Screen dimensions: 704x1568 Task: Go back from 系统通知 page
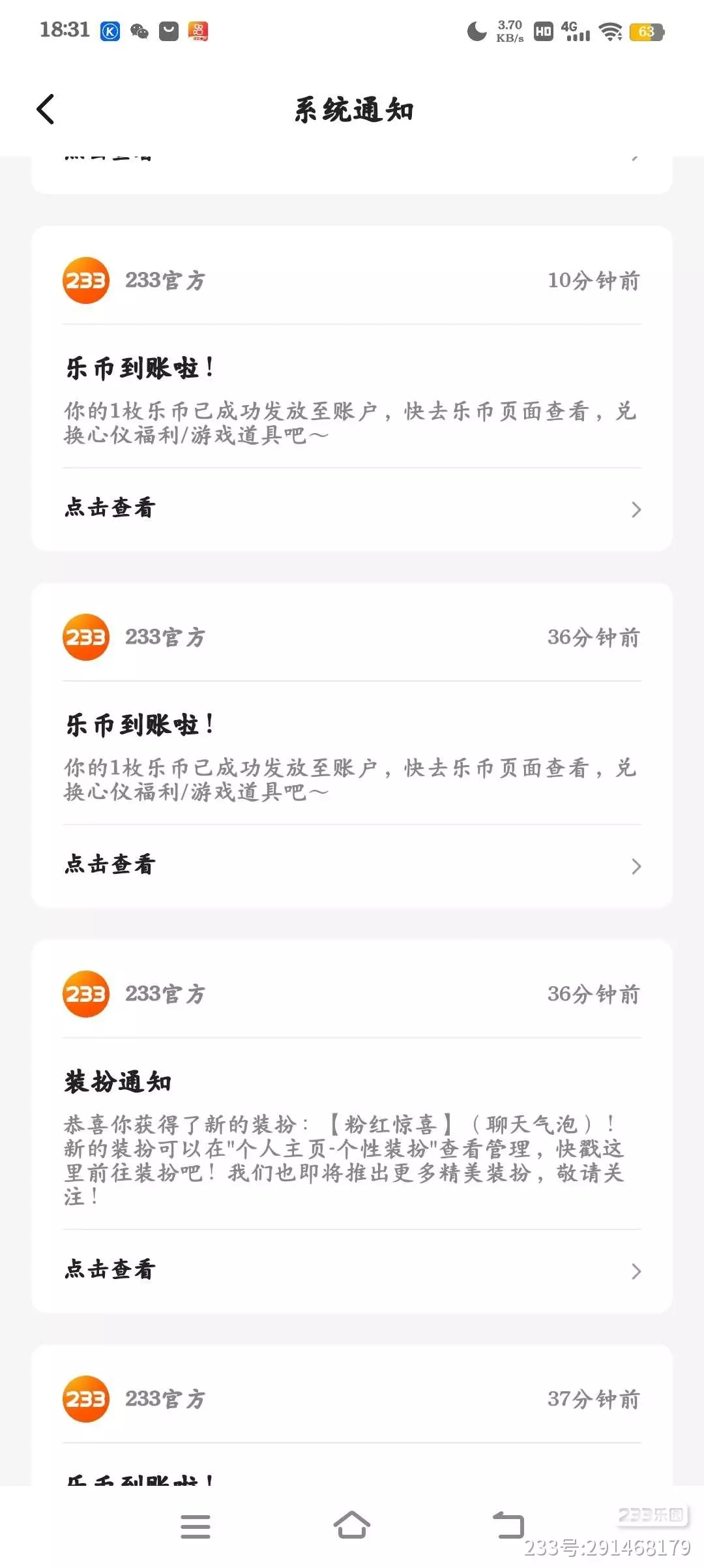point(45,109)
